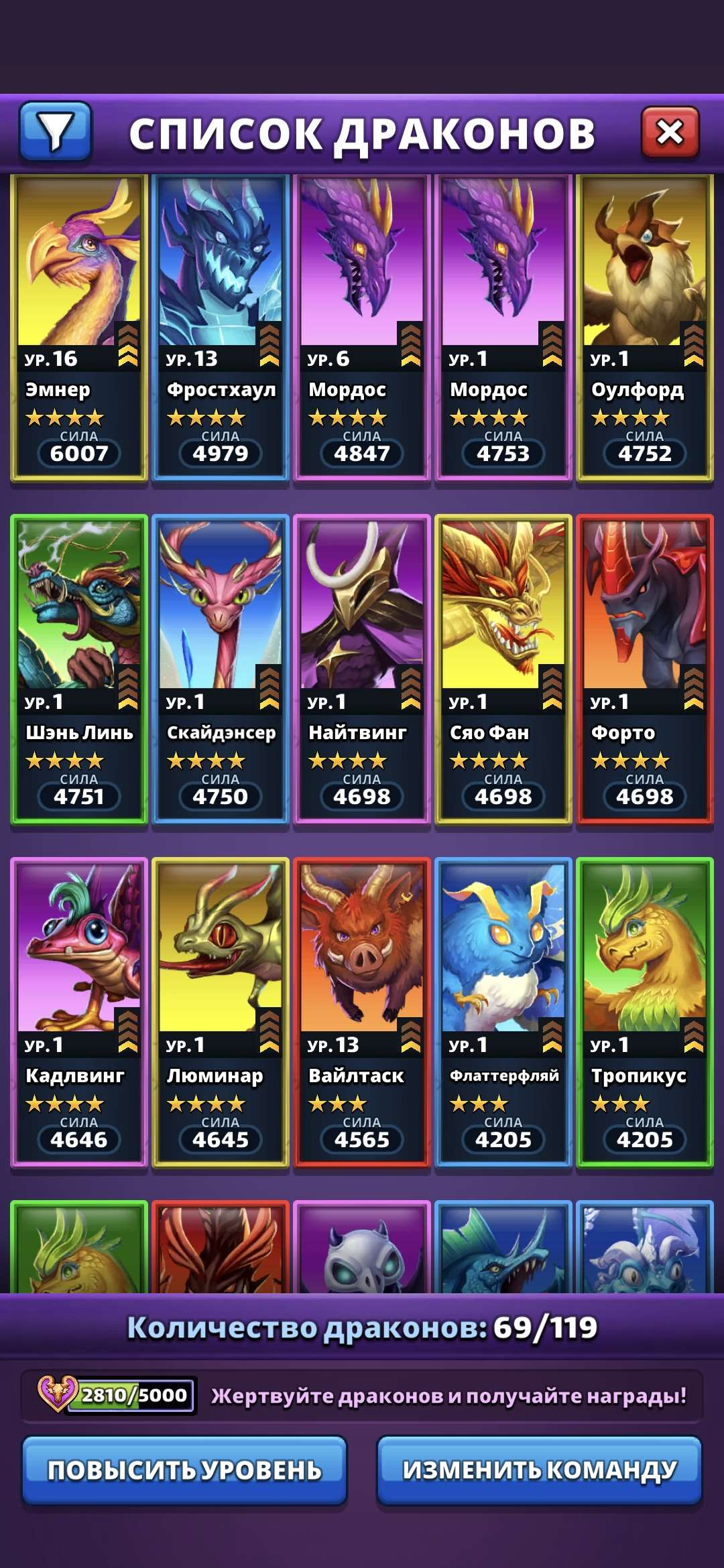
Task: Tap the Флаттерфляй dragon card
Action: pos(503,1012)
